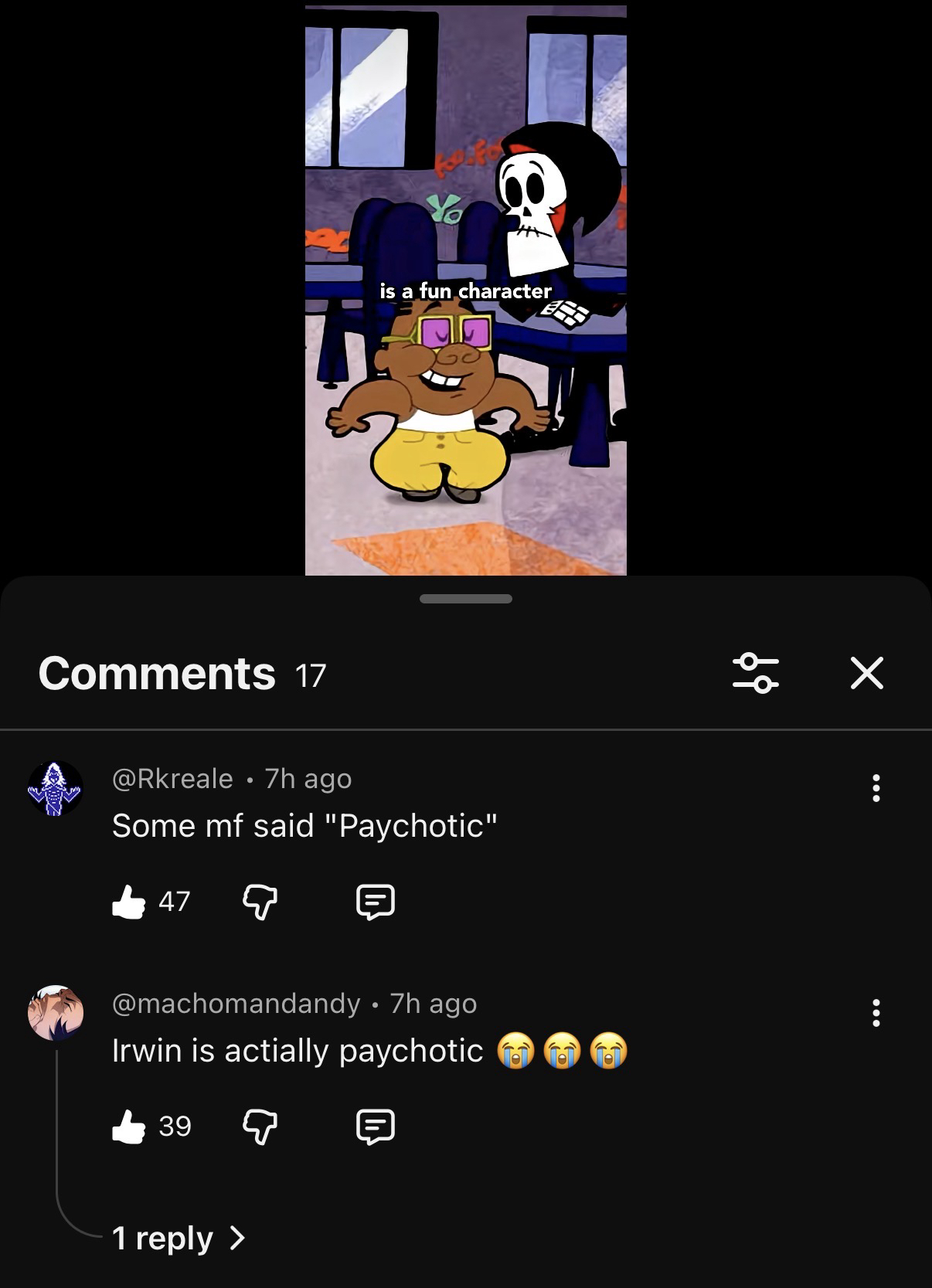Expand the 1 reply thread
932x1288 pixels.
point(178,1239)
